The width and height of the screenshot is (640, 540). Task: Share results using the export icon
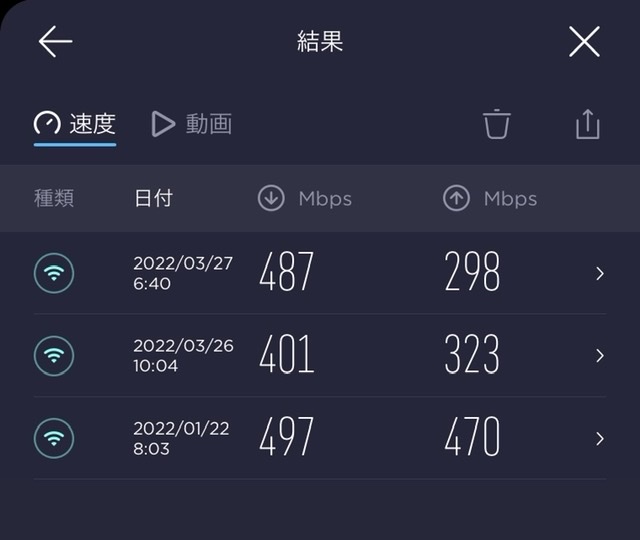[x=588, y=124]
